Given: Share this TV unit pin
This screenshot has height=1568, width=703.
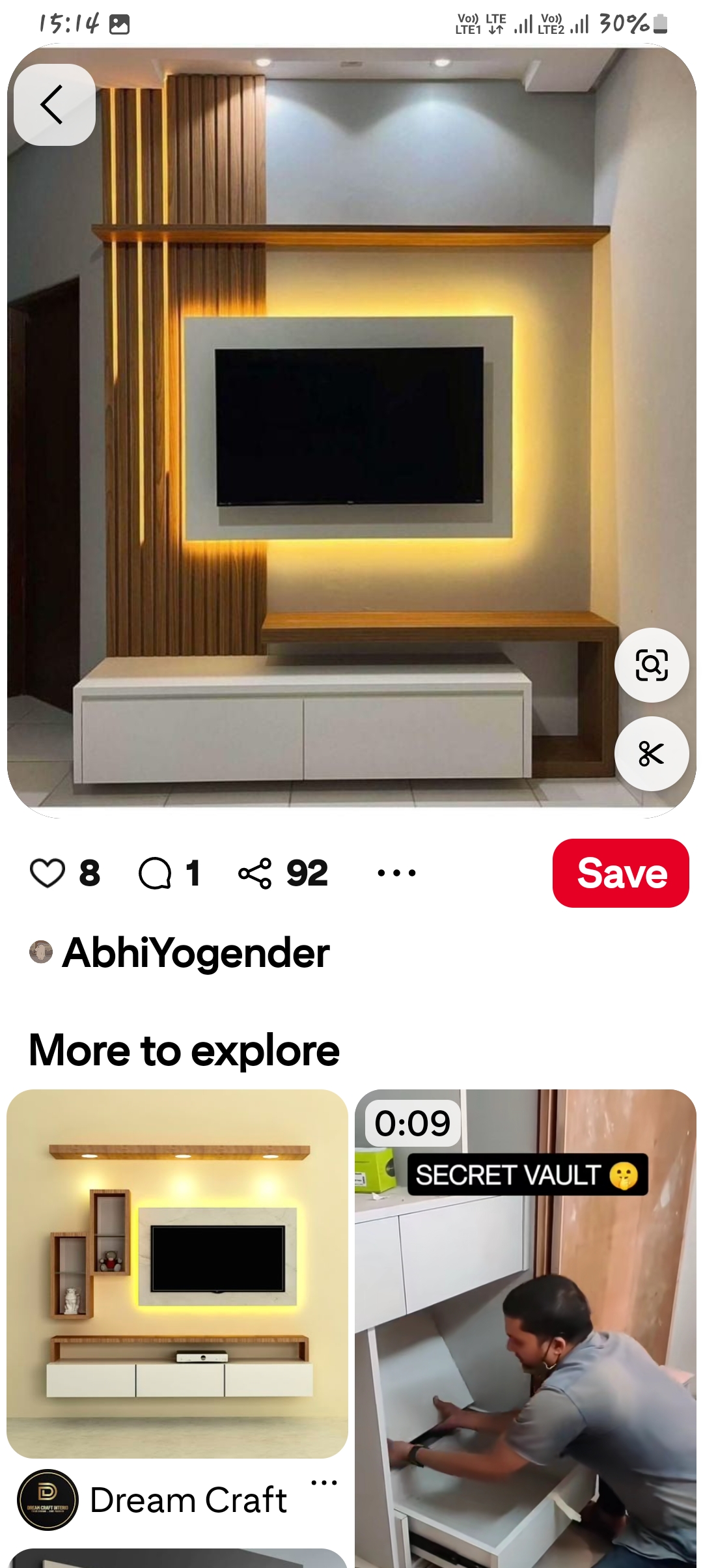Looking at the screenshot, I should 255,873.
